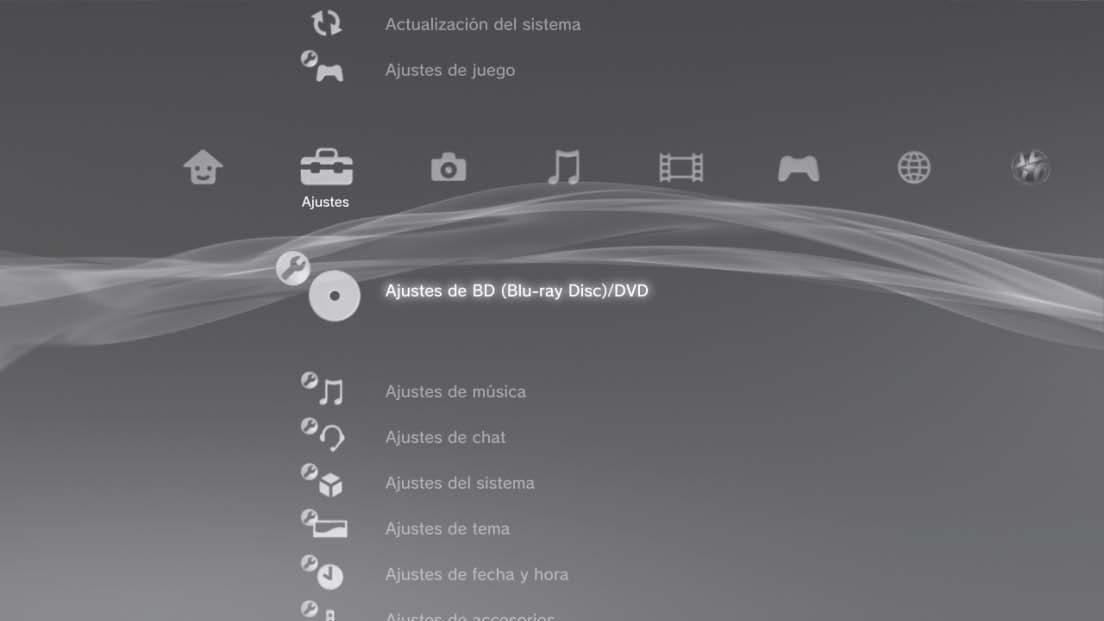This screenshot has width=1104, height=621.
Task: Open Ajustes de juego
Action: point(450,70)
